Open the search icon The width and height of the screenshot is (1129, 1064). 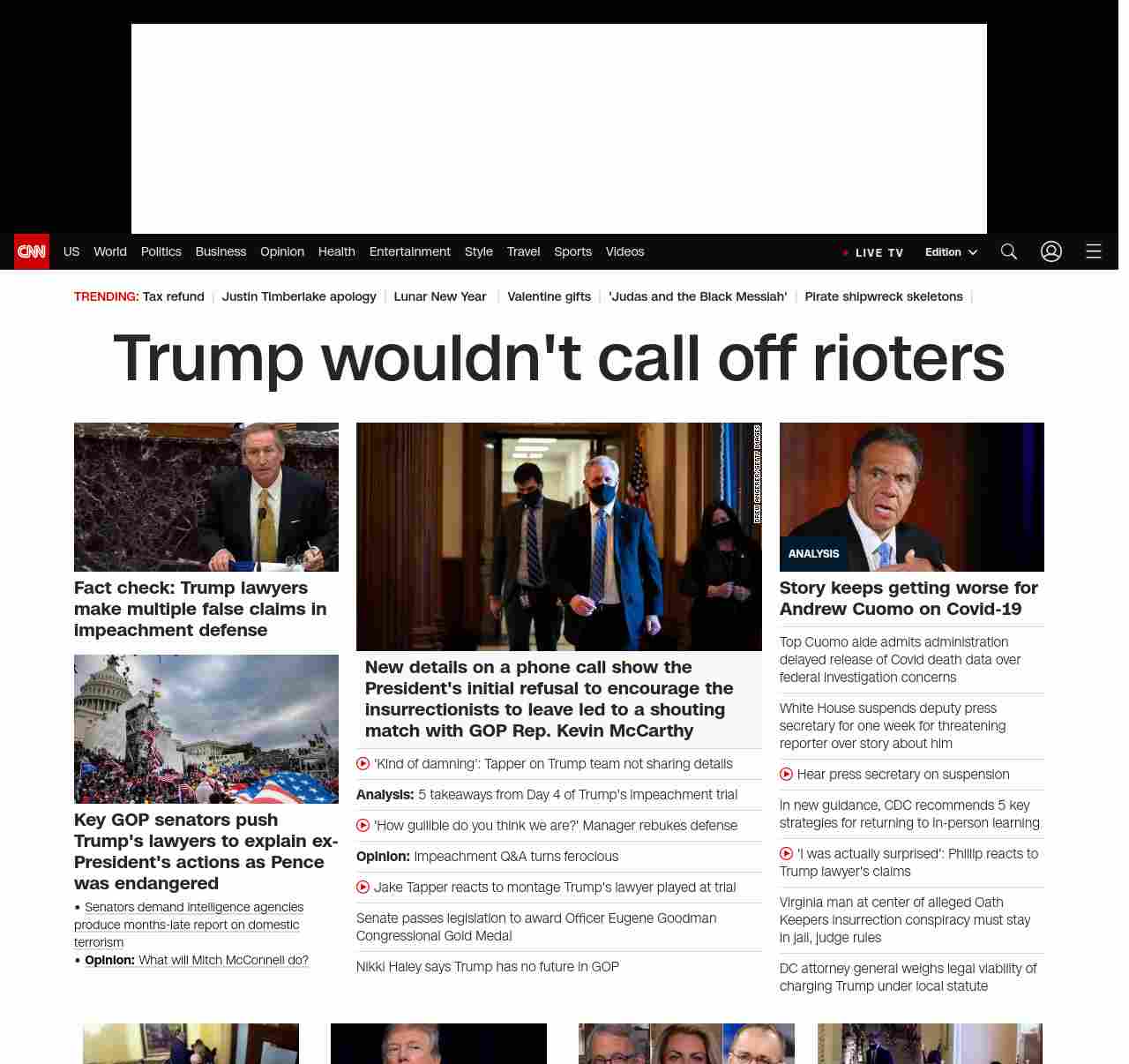click(x=1009, y=252)
